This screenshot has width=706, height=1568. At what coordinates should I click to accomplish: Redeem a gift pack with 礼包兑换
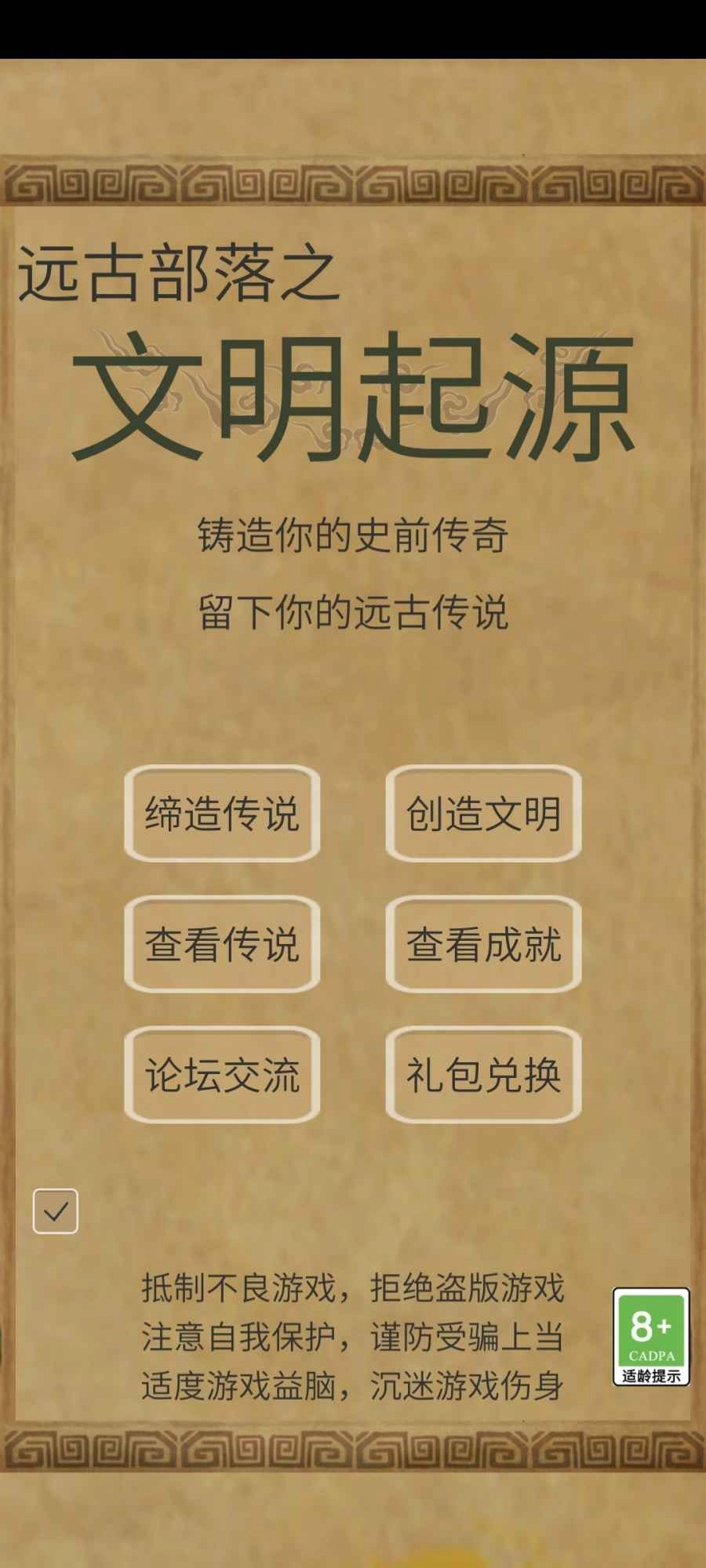click(x=484, y=1076)
